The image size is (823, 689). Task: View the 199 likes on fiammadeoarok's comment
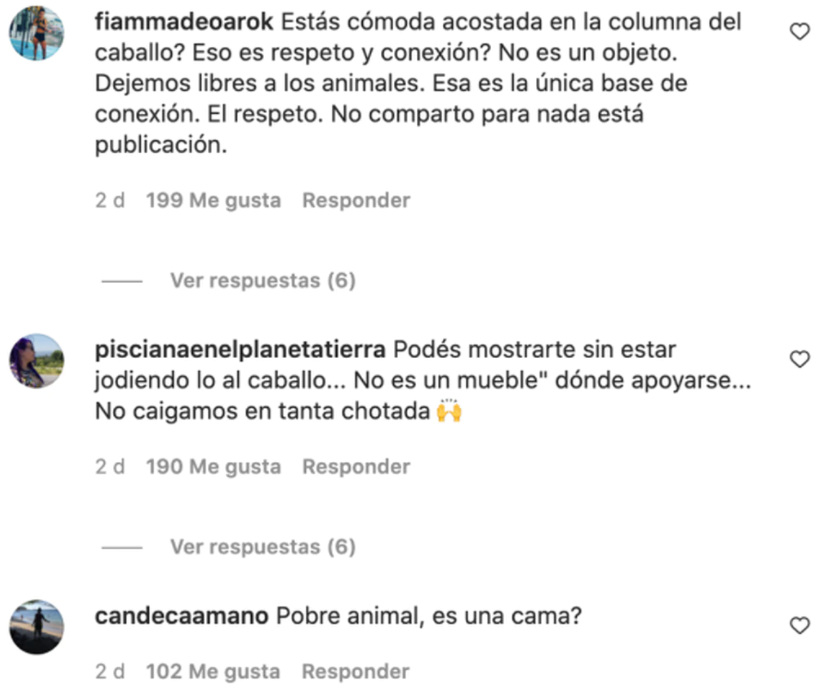[213, 200]
